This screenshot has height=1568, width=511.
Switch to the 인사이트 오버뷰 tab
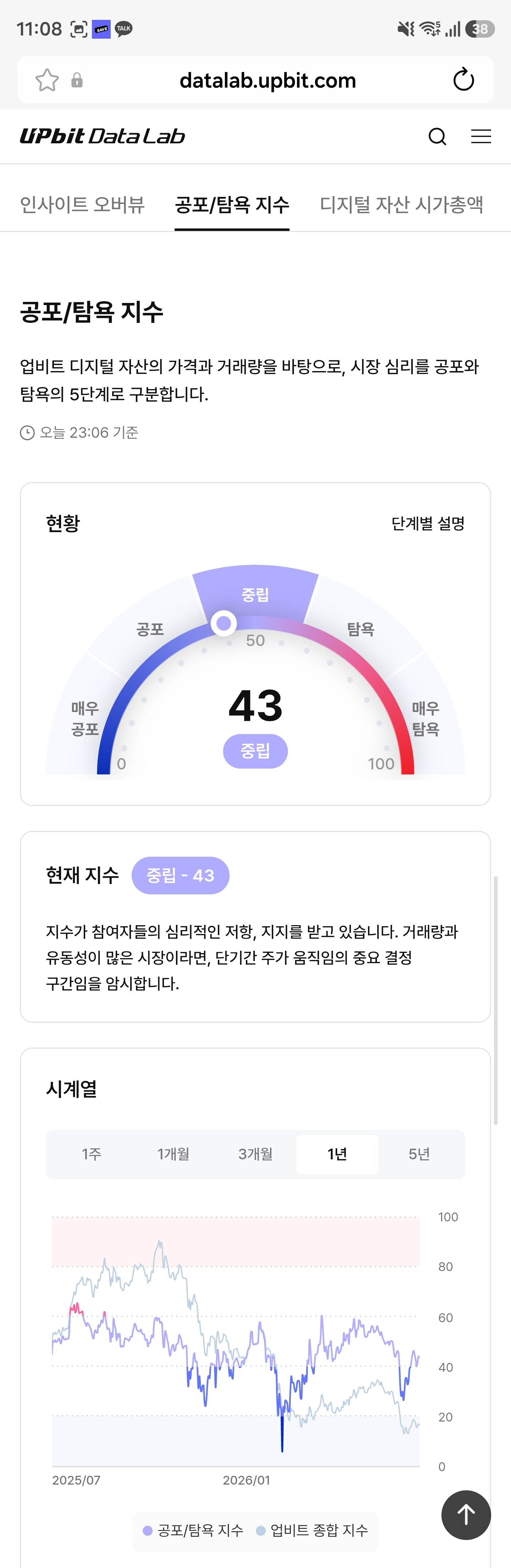(x=82, y=205)
